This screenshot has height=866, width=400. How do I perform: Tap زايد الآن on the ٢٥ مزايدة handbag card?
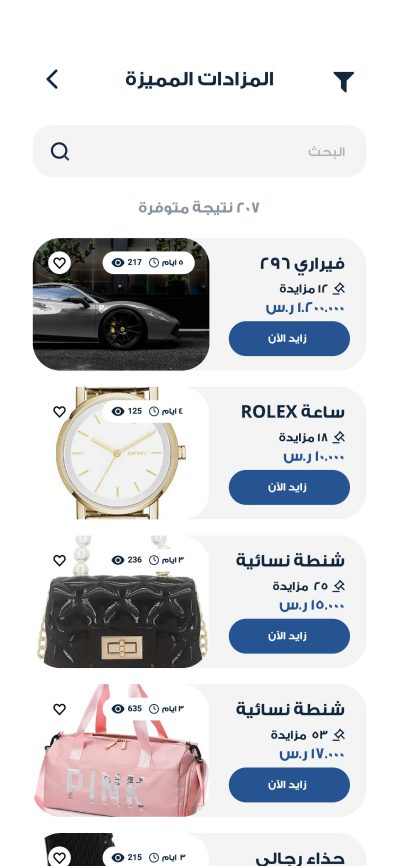point(289,636)
